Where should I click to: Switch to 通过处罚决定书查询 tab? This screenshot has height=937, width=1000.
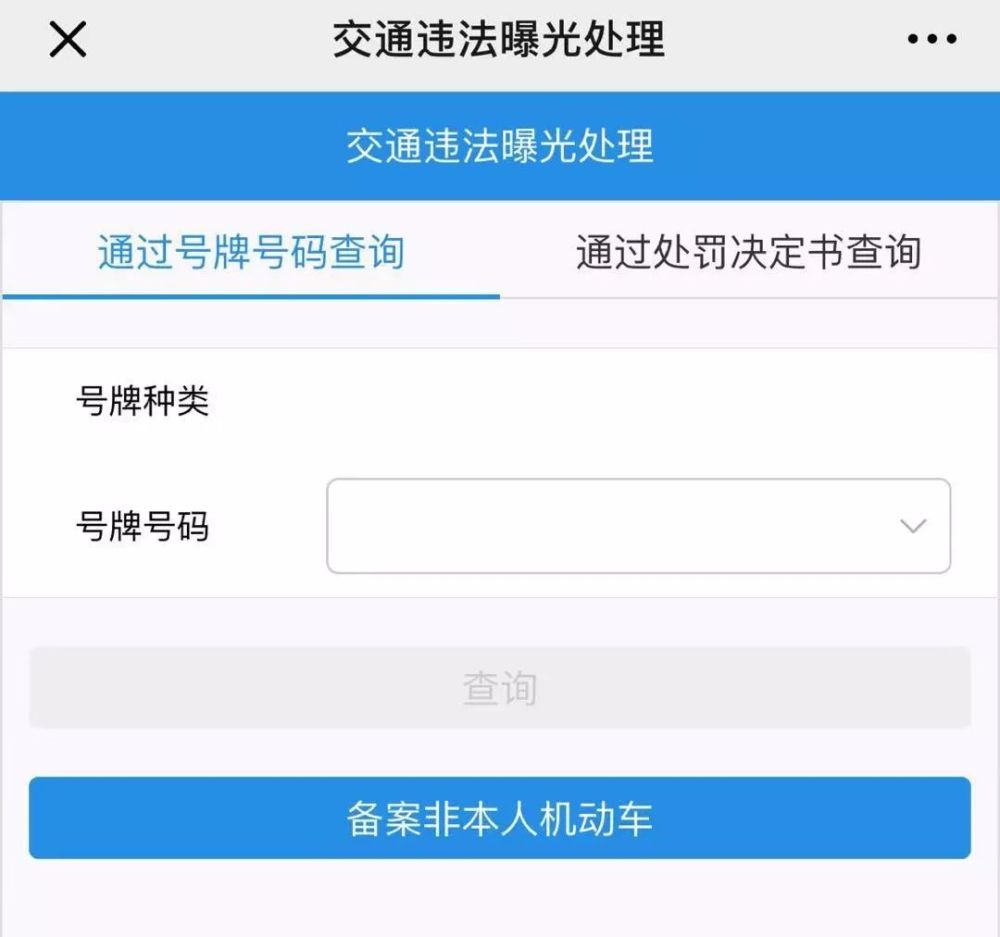tap(748, 252)
